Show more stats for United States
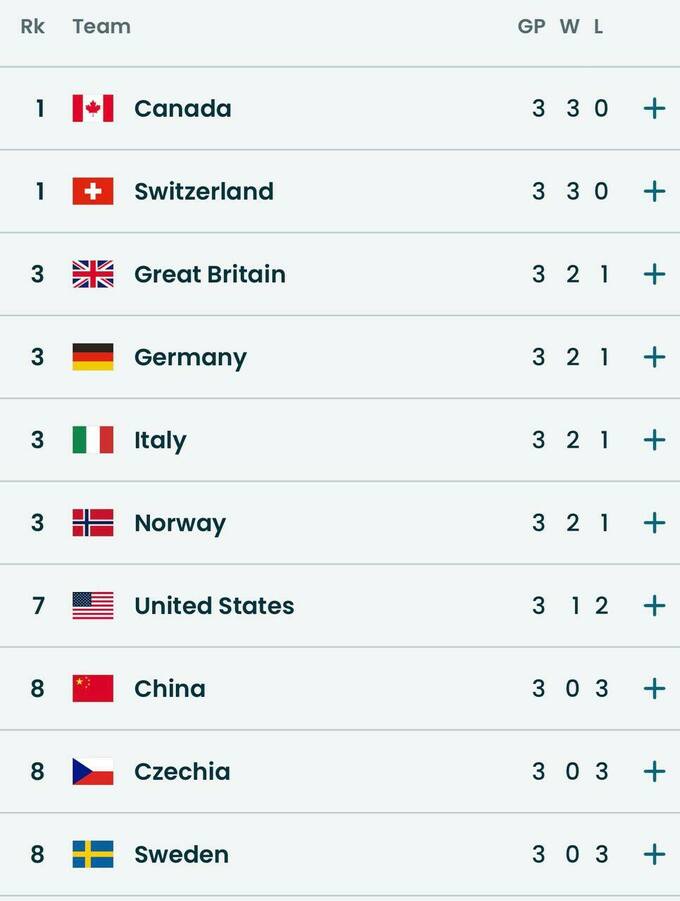Viewport: 680px width, 901px height. click(654, 606)
